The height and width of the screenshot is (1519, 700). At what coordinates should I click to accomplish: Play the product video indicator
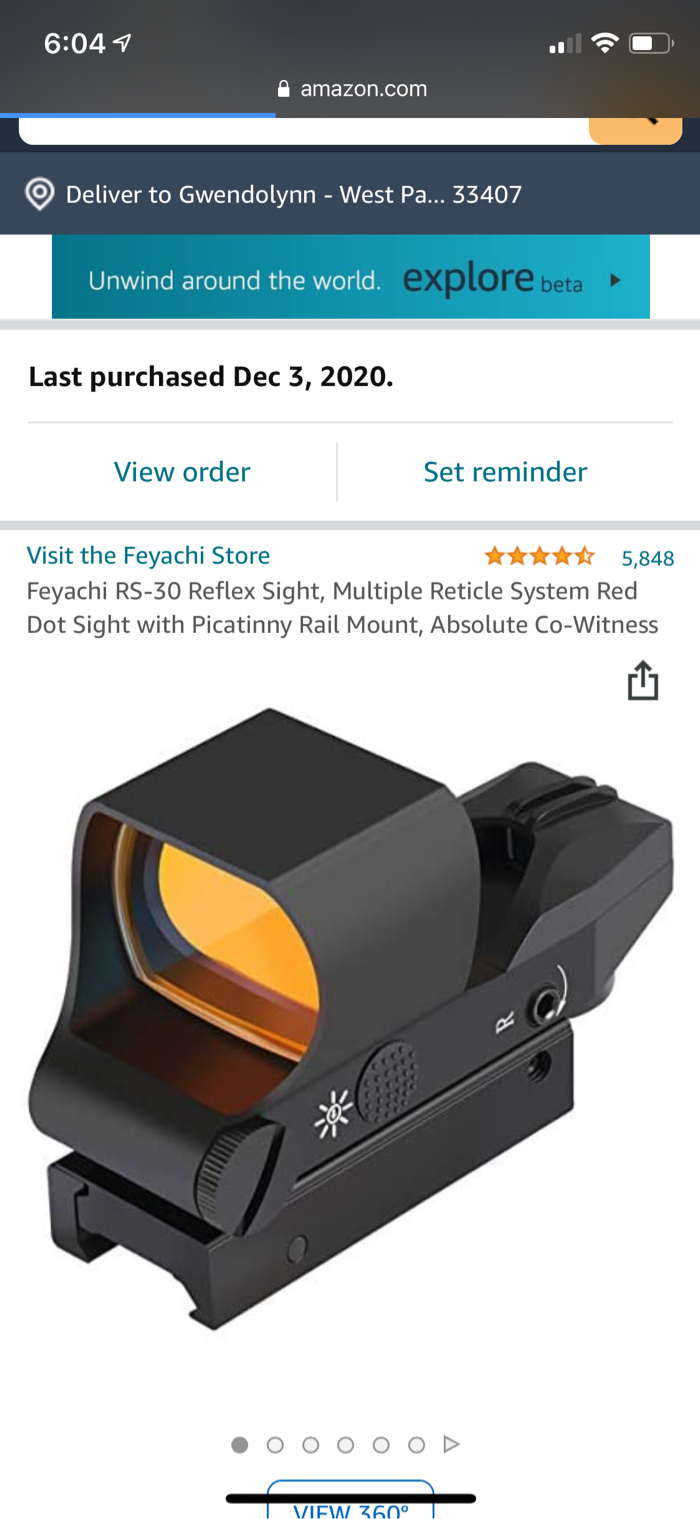(451, 1444)
